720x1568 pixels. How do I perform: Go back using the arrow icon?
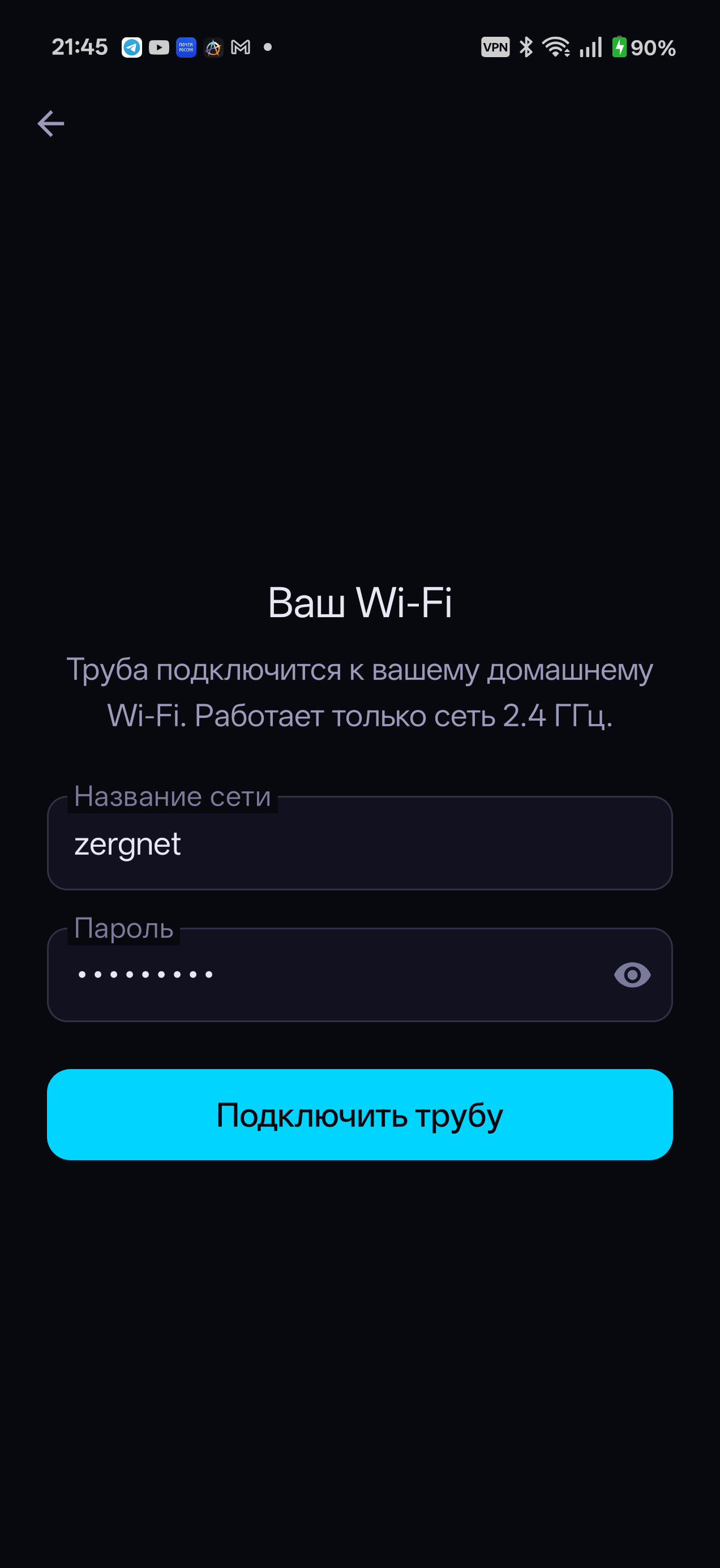(x=50, y=123)
